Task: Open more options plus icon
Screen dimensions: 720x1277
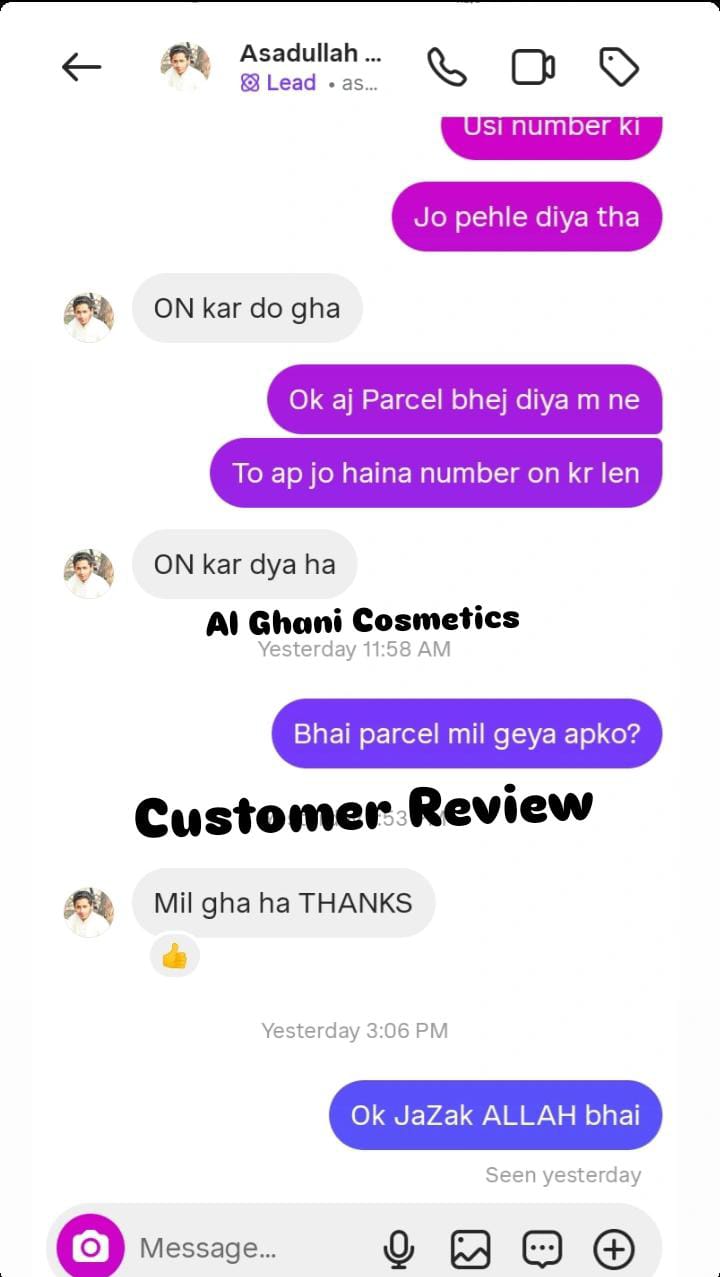Action: (613, 1247)
